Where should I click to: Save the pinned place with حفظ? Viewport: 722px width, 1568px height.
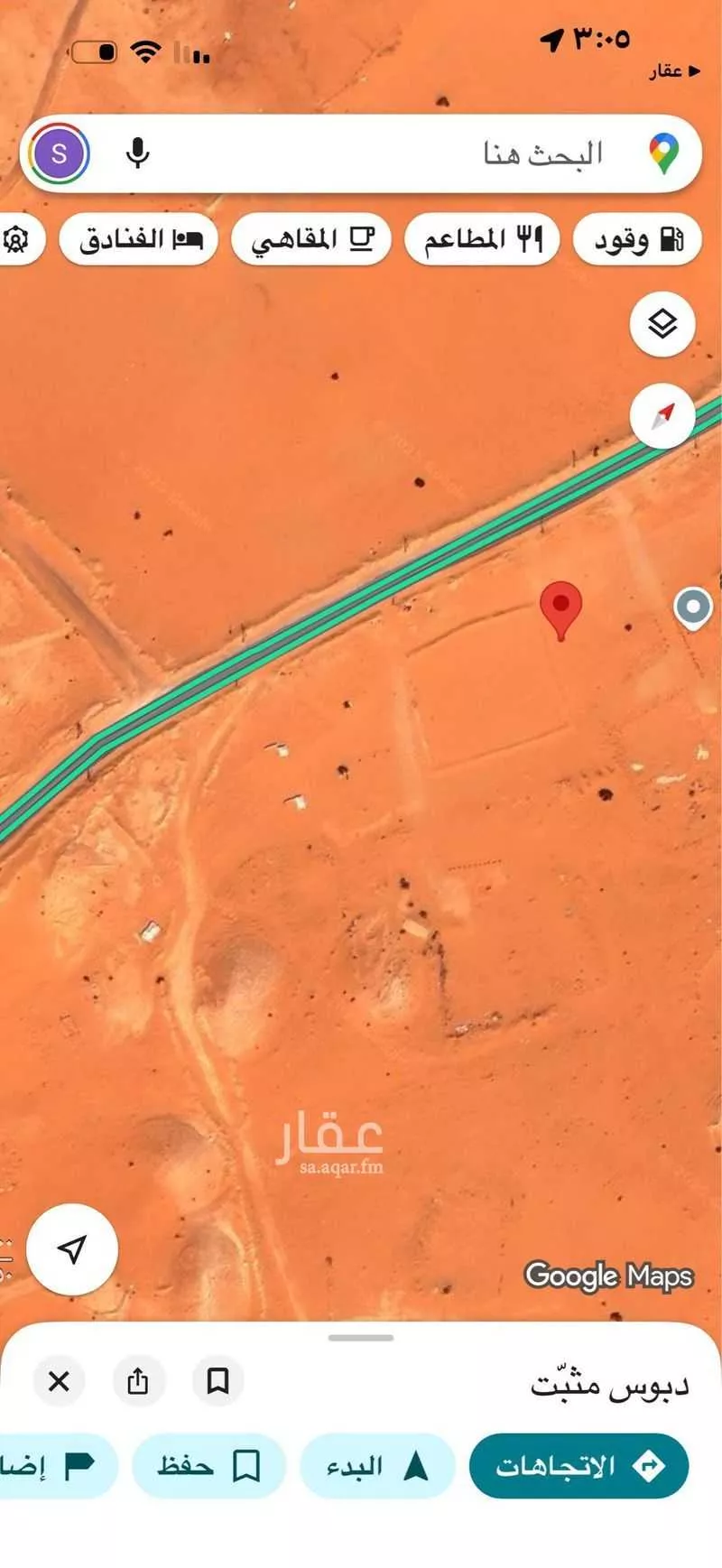(208, 1465)
